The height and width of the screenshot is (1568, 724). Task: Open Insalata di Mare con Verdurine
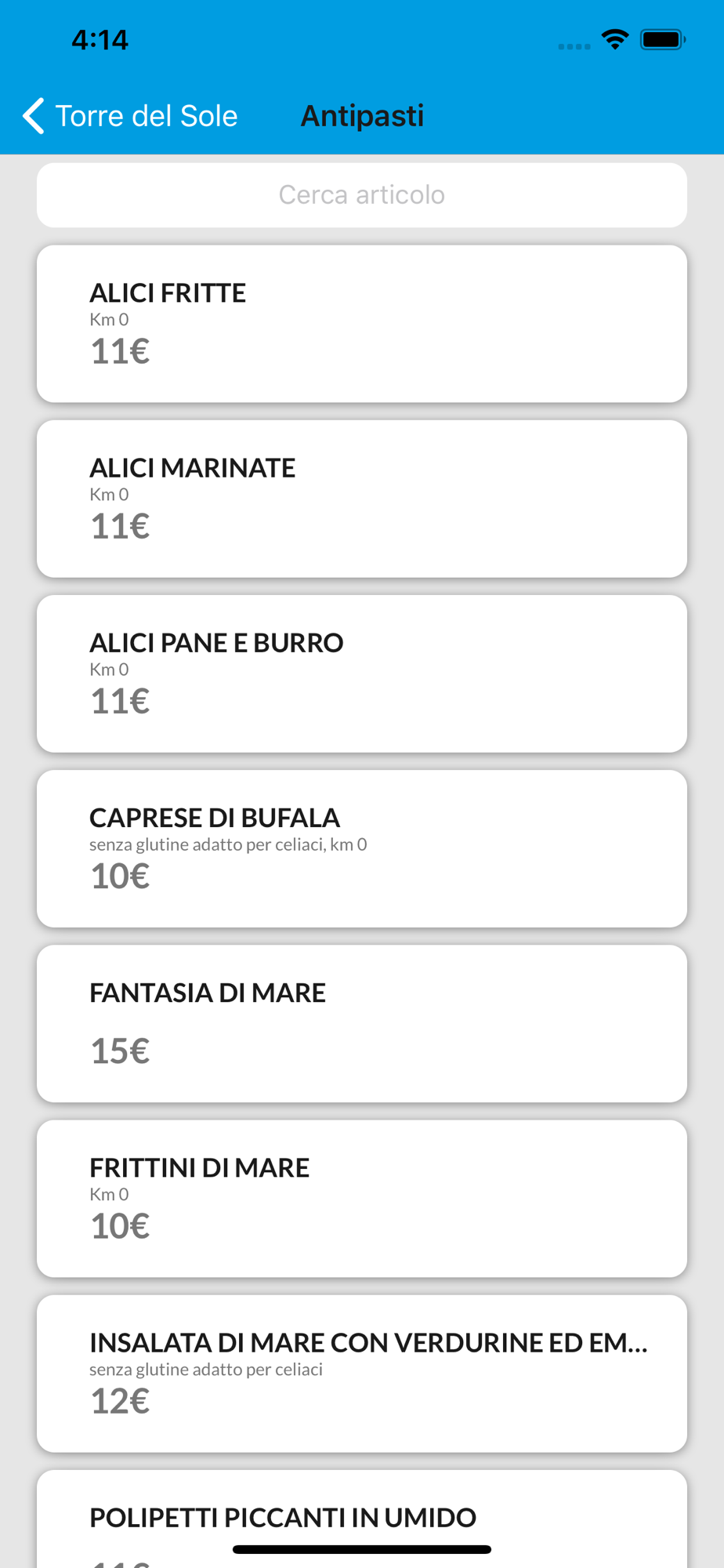pyautogui.click(x=362, y=1373)
